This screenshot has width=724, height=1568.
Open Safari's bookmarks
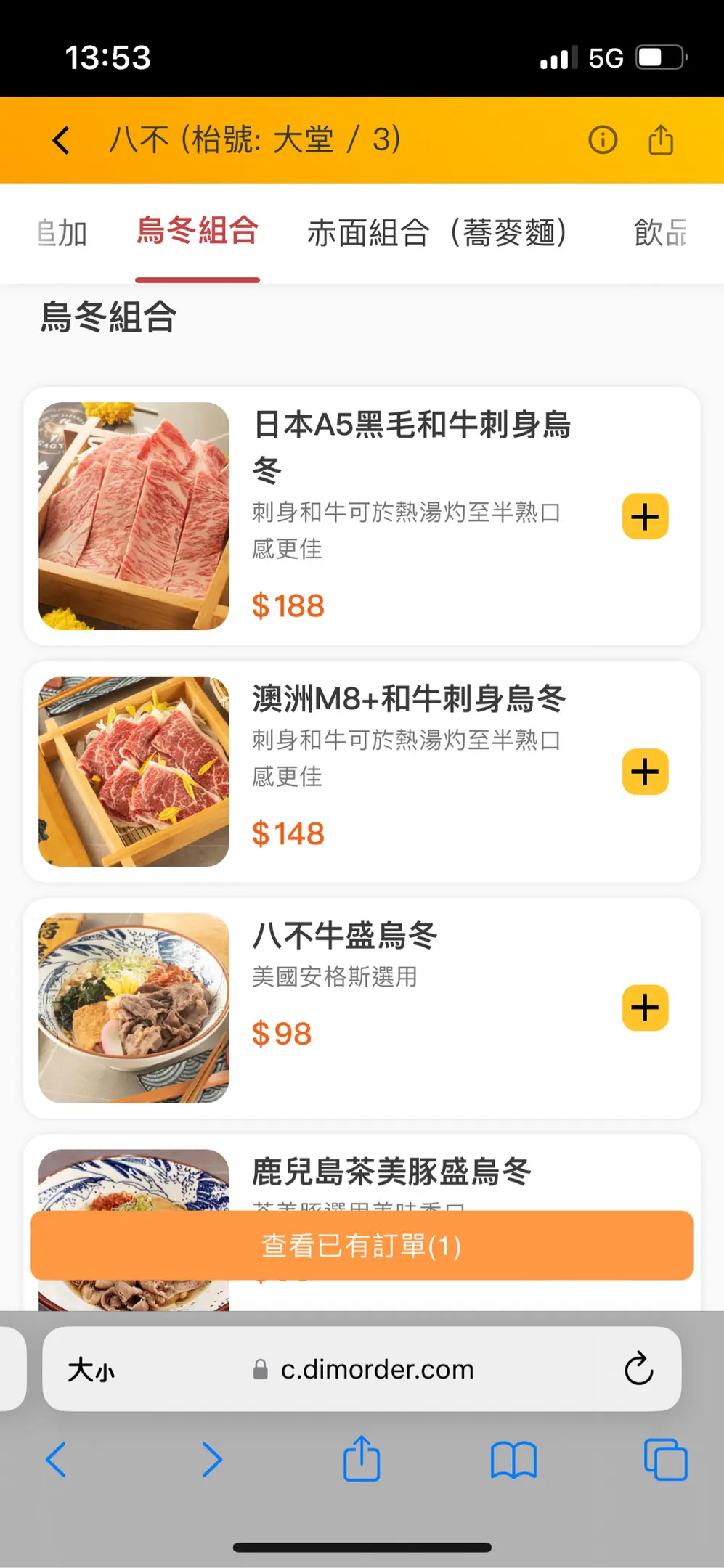[x=513, y=1460]
